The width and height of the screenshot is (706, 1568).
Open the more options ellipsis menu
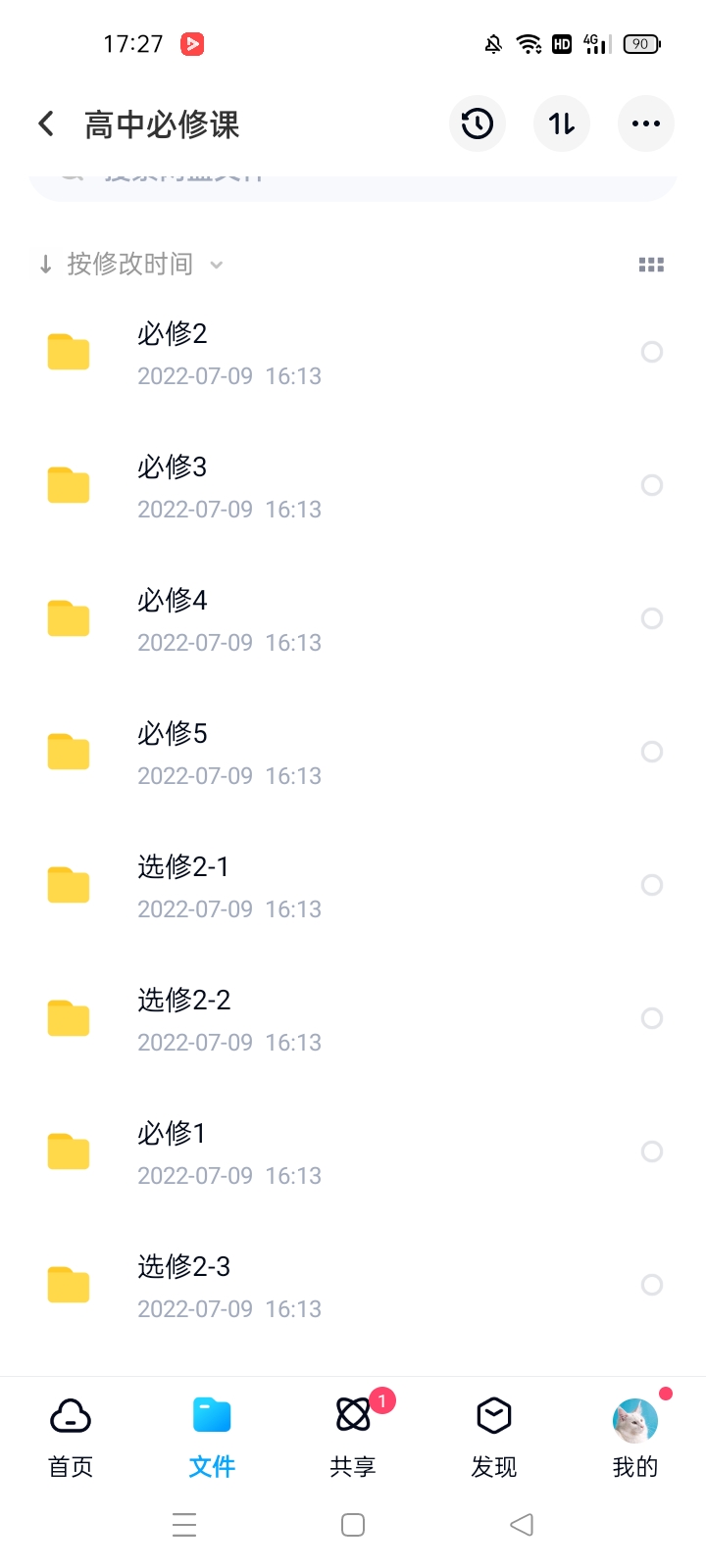tap(645, 123)
